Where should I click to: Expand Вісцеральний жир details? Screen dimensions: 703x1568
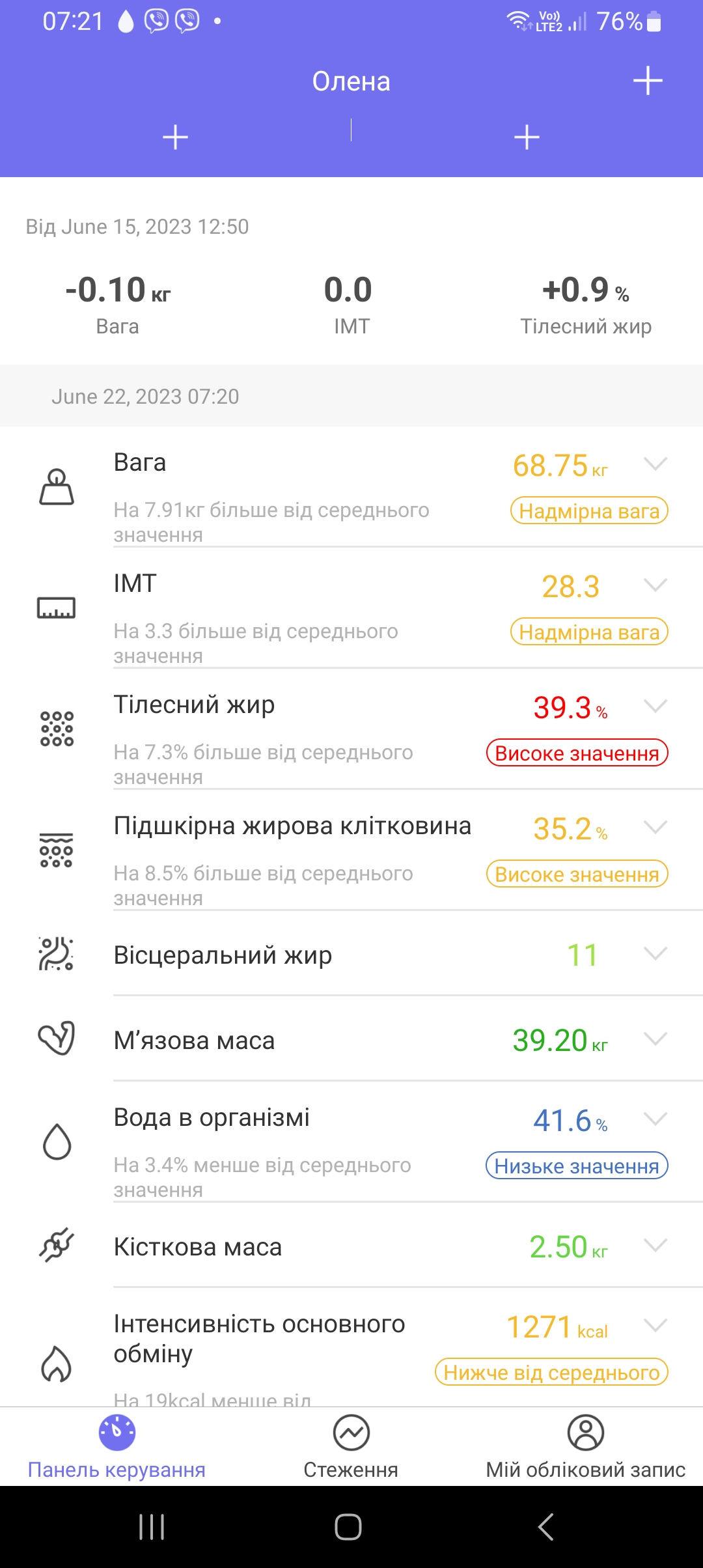point(655,954)
